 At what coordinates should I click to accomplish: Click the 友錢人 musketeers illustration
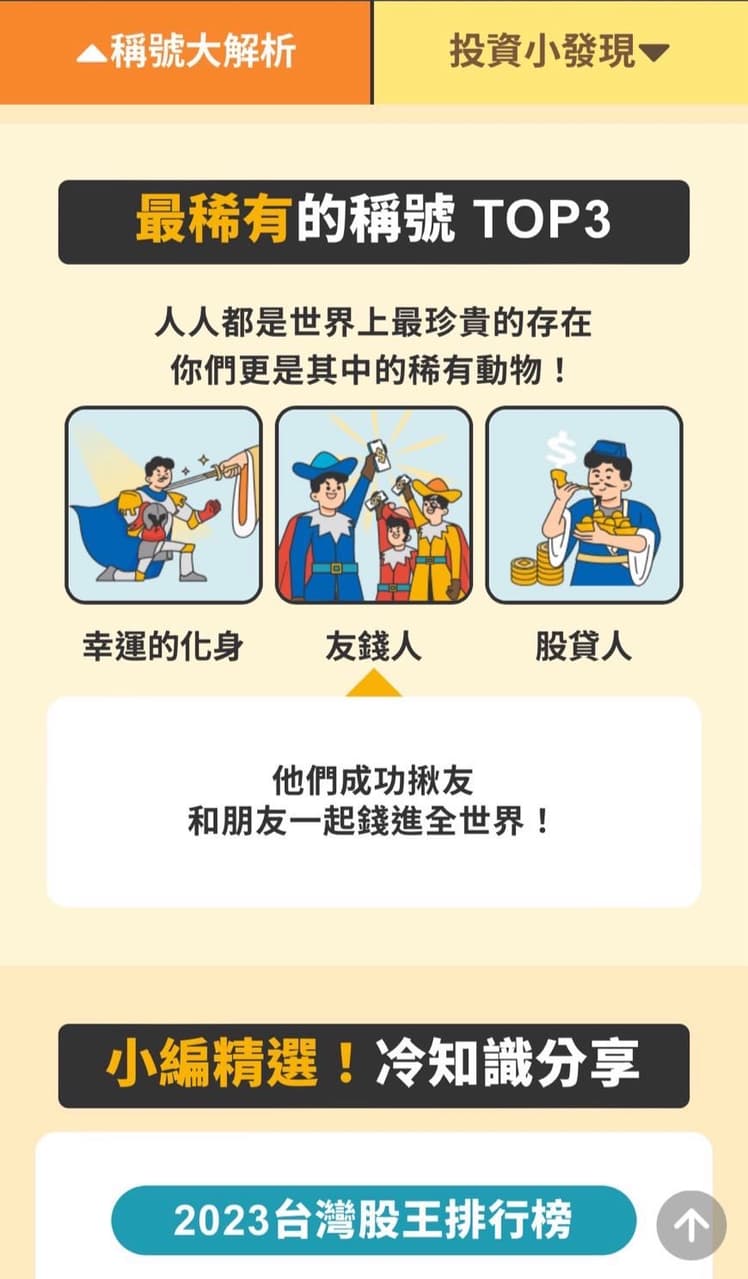click(x=374, y=505)
